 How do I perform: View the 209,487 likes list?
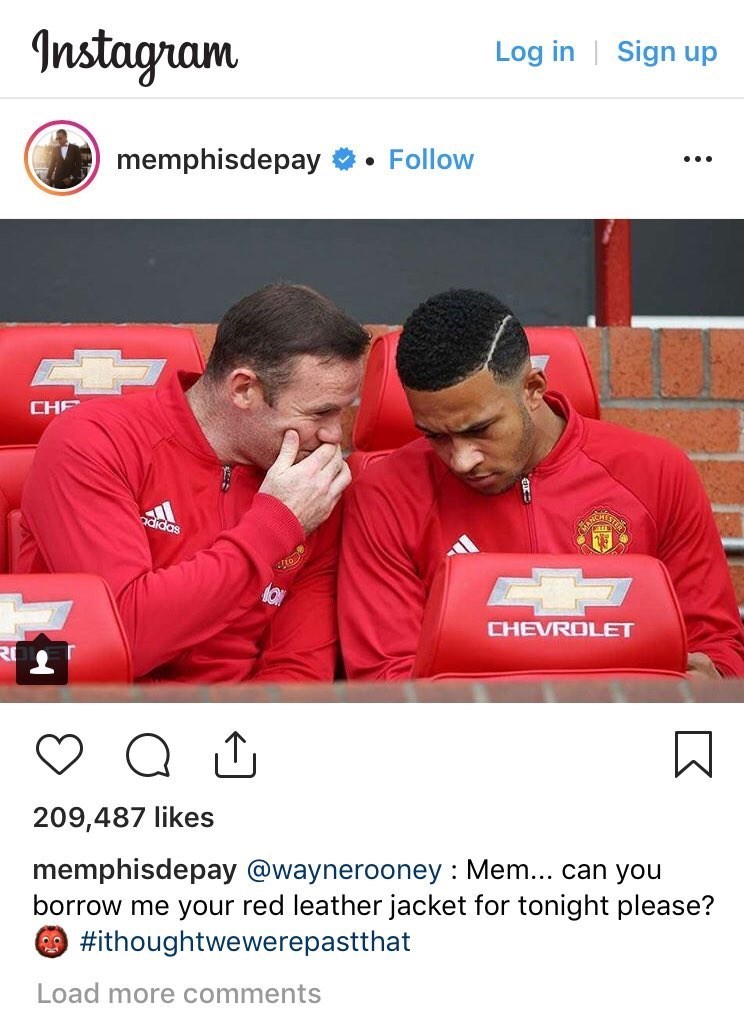click(123, 817)
